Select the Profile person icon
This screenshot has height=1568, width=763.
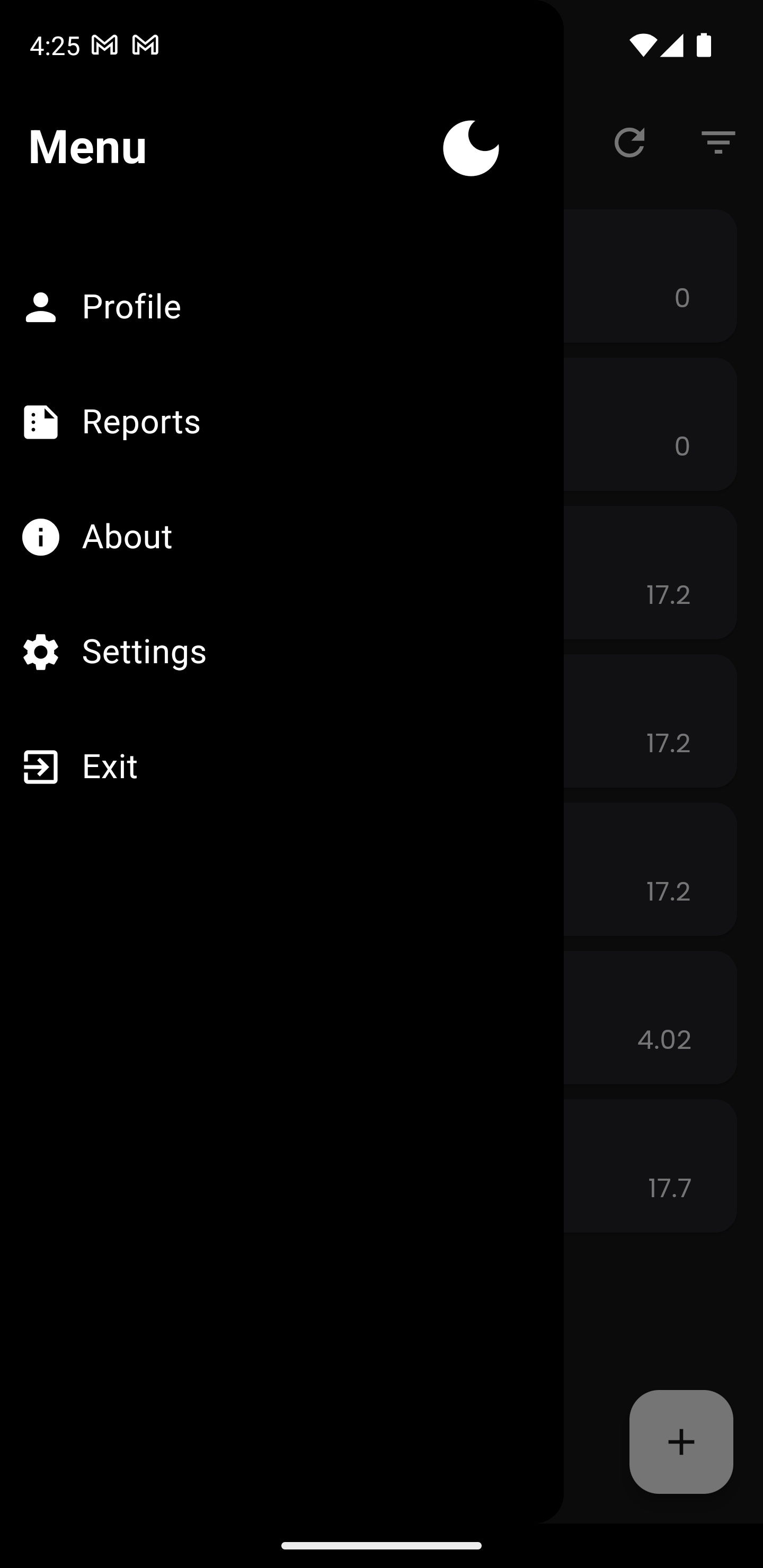click(40, 307)
